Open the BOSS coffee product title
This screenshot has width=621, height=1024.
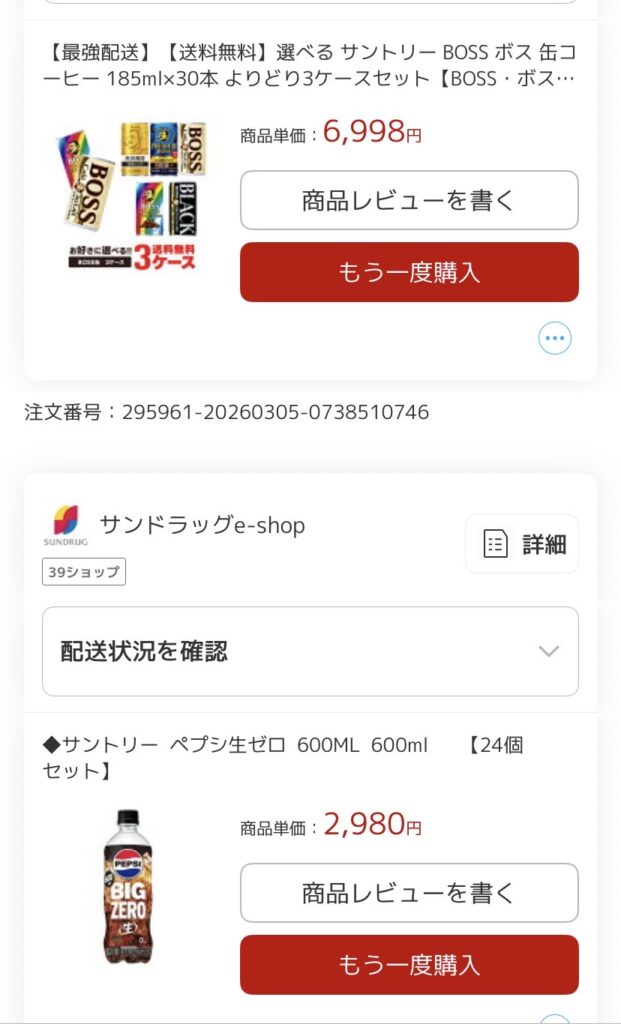310,65
